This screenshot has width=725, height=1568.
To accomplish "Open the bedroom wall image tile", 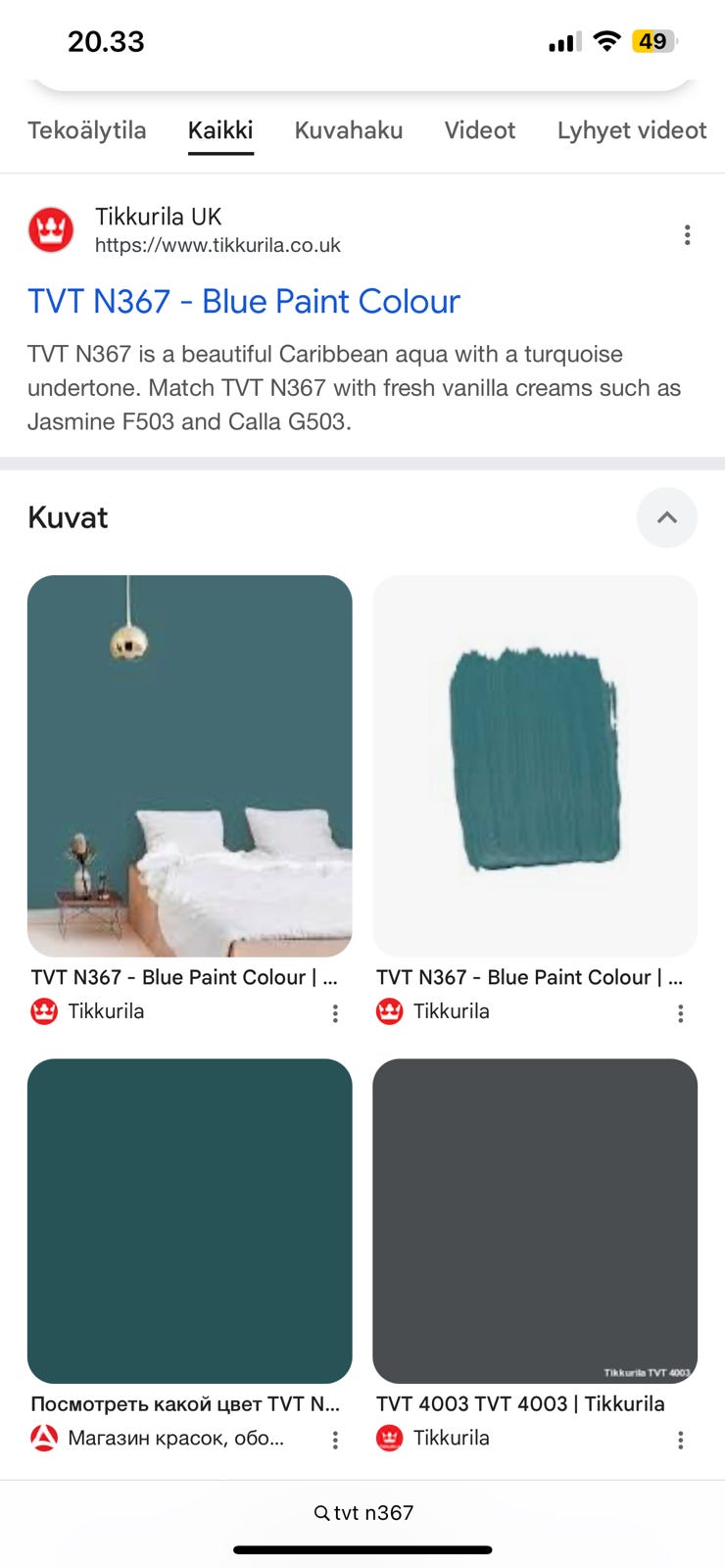I will tap(189, 765).
